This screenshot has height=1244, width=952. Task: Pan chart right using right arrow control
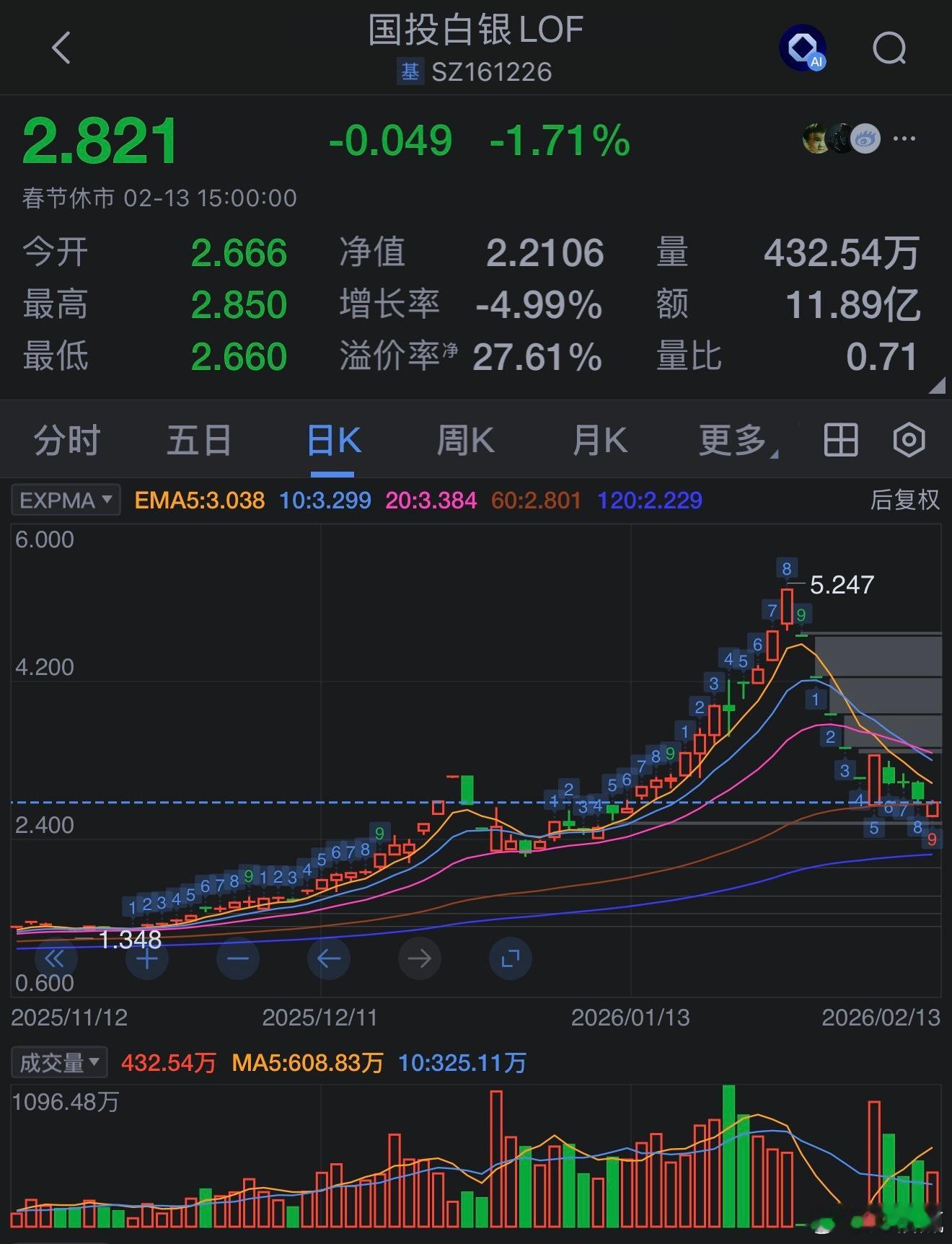(419, 959)
